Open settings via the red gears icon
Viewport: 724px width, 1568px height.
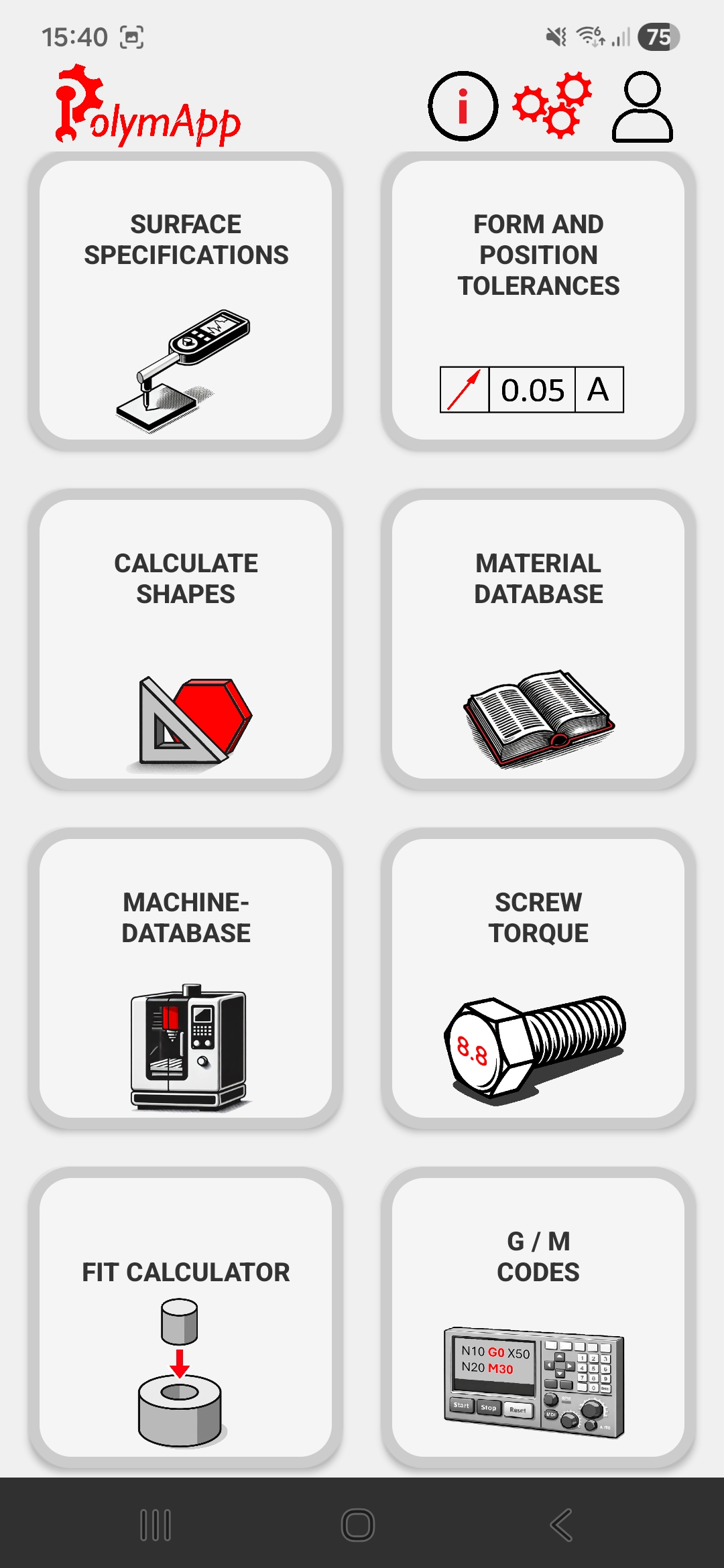click(x=552, y=105)
